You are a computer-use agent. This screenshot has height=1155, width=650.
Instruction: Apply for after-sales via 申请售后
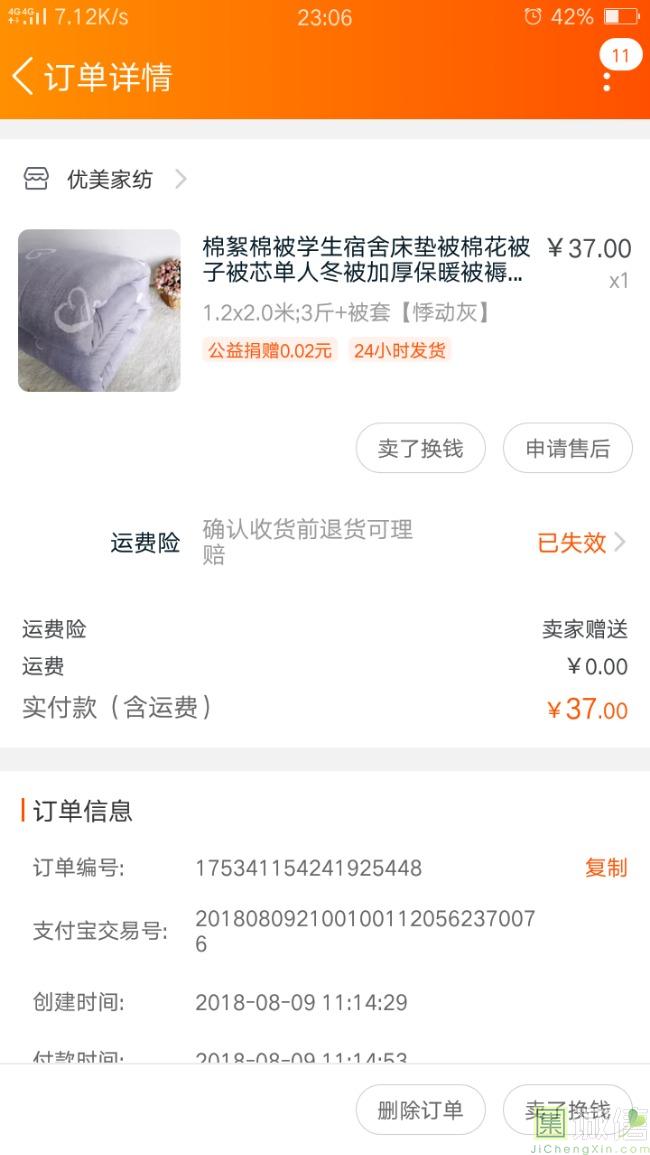pos(567,449)
